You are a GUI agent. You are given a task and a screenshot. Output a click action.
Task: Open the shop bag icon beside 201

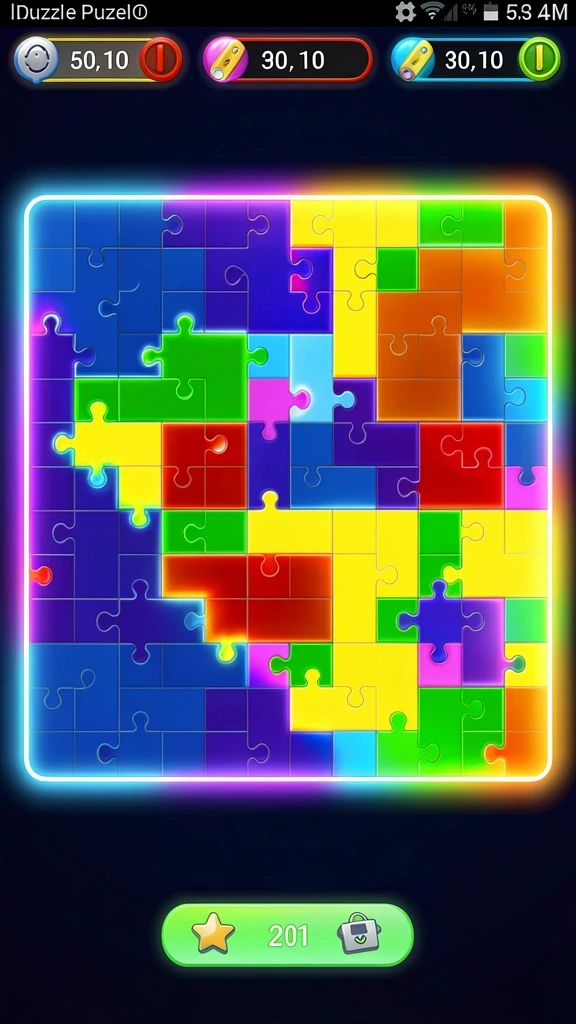point(359,935)
